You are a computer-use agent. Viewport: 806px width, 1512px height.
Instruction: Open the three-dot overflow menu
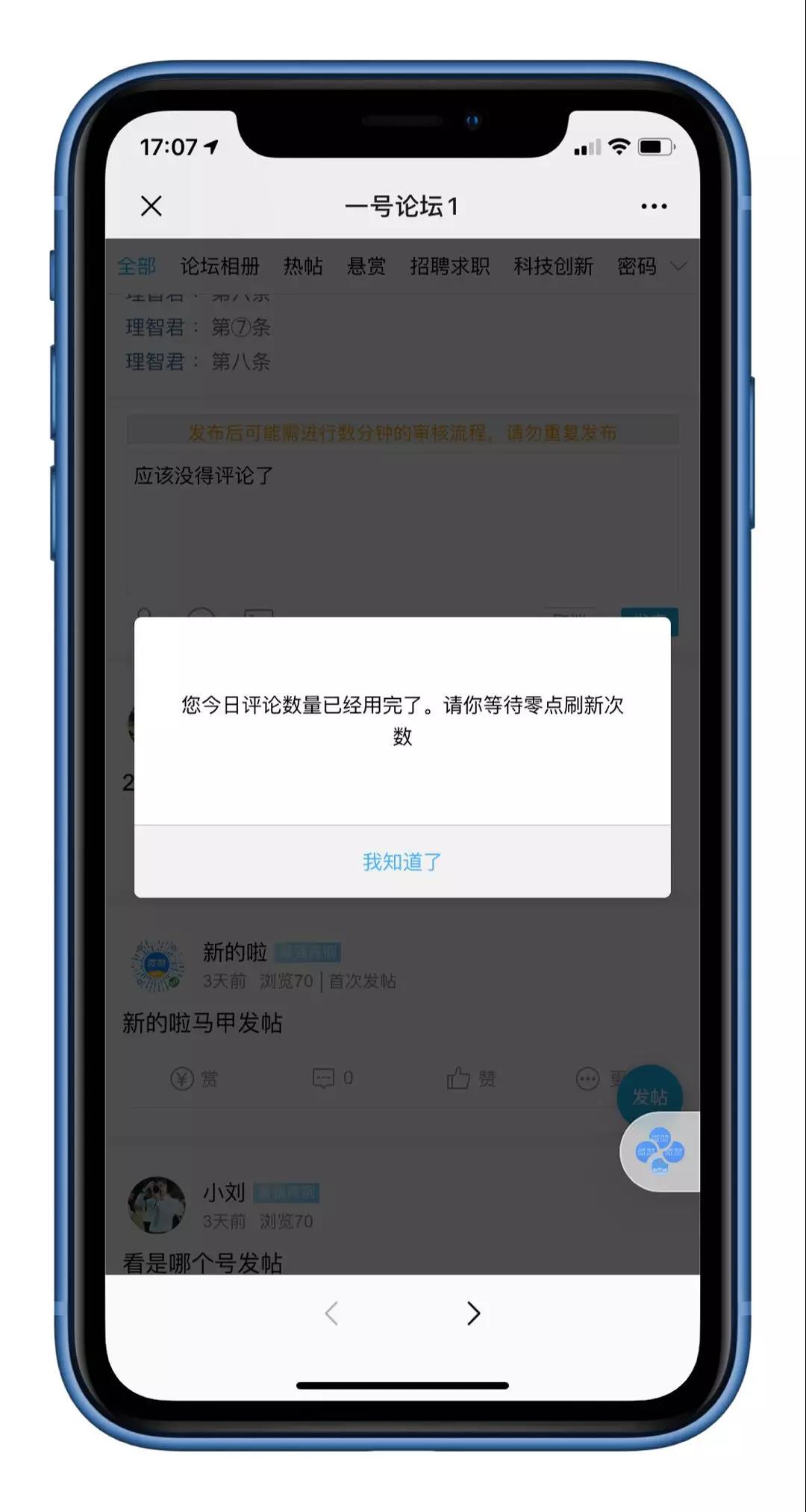click(654, 206)
